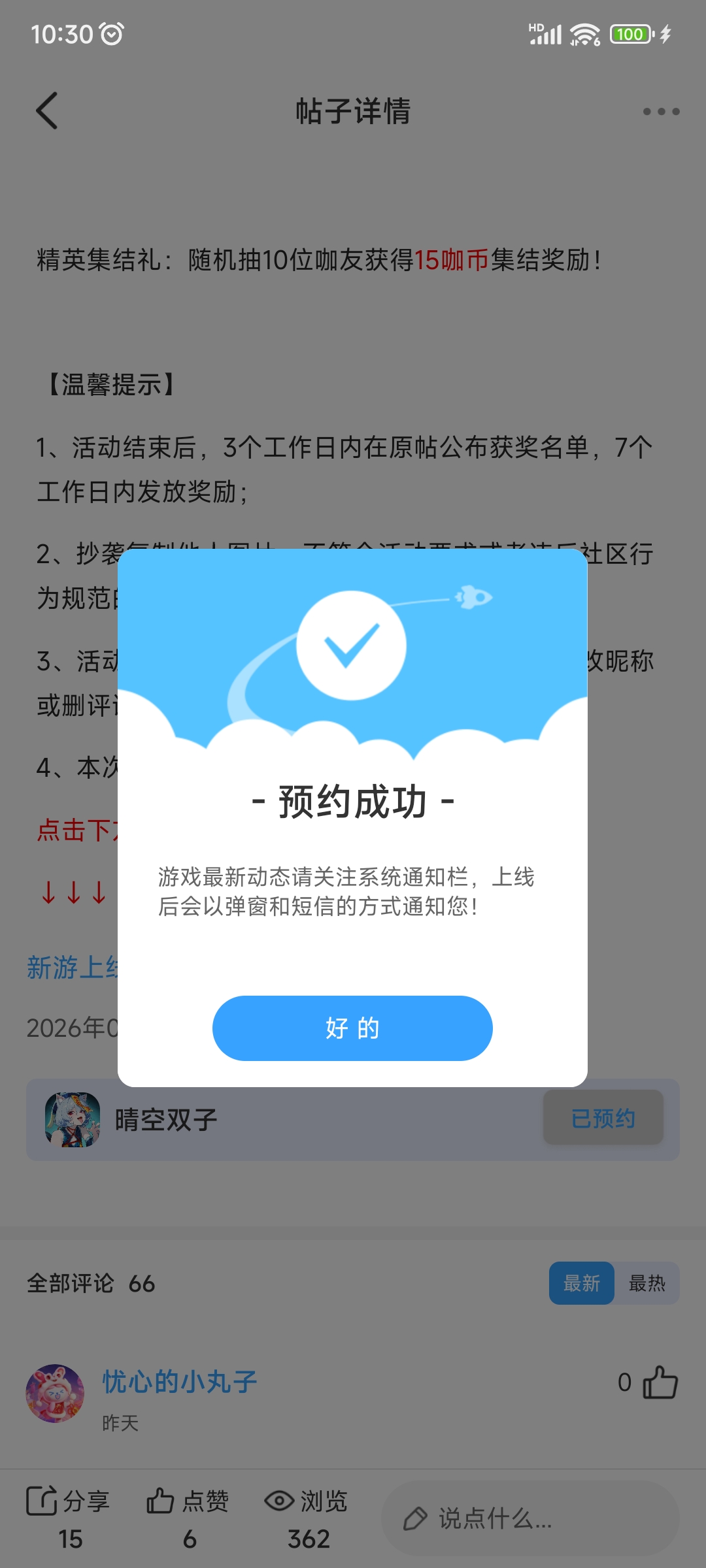Open the 说点什么 comment input field

529,1518
